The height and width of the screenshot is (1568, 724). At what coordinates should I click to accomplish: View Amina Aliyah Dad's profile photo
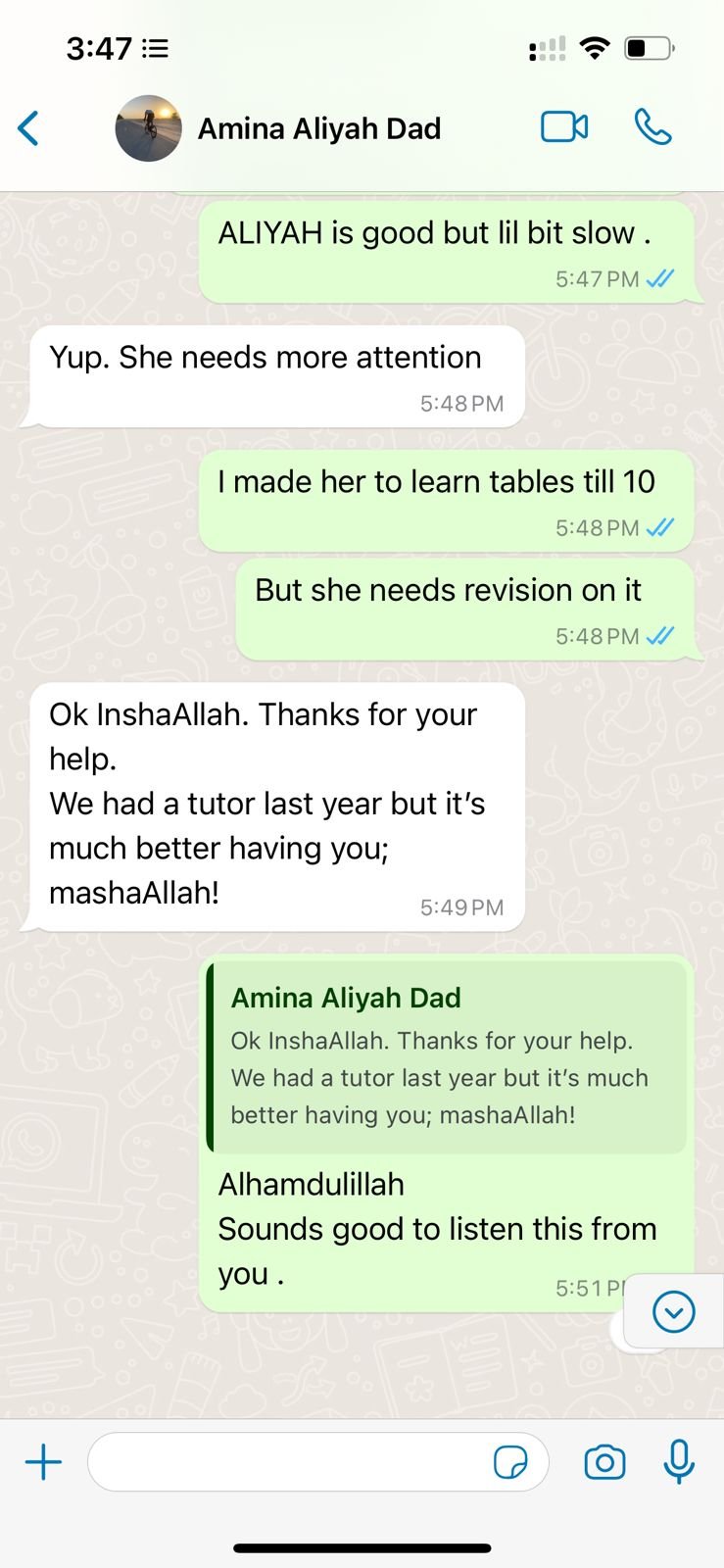(149, 128)
